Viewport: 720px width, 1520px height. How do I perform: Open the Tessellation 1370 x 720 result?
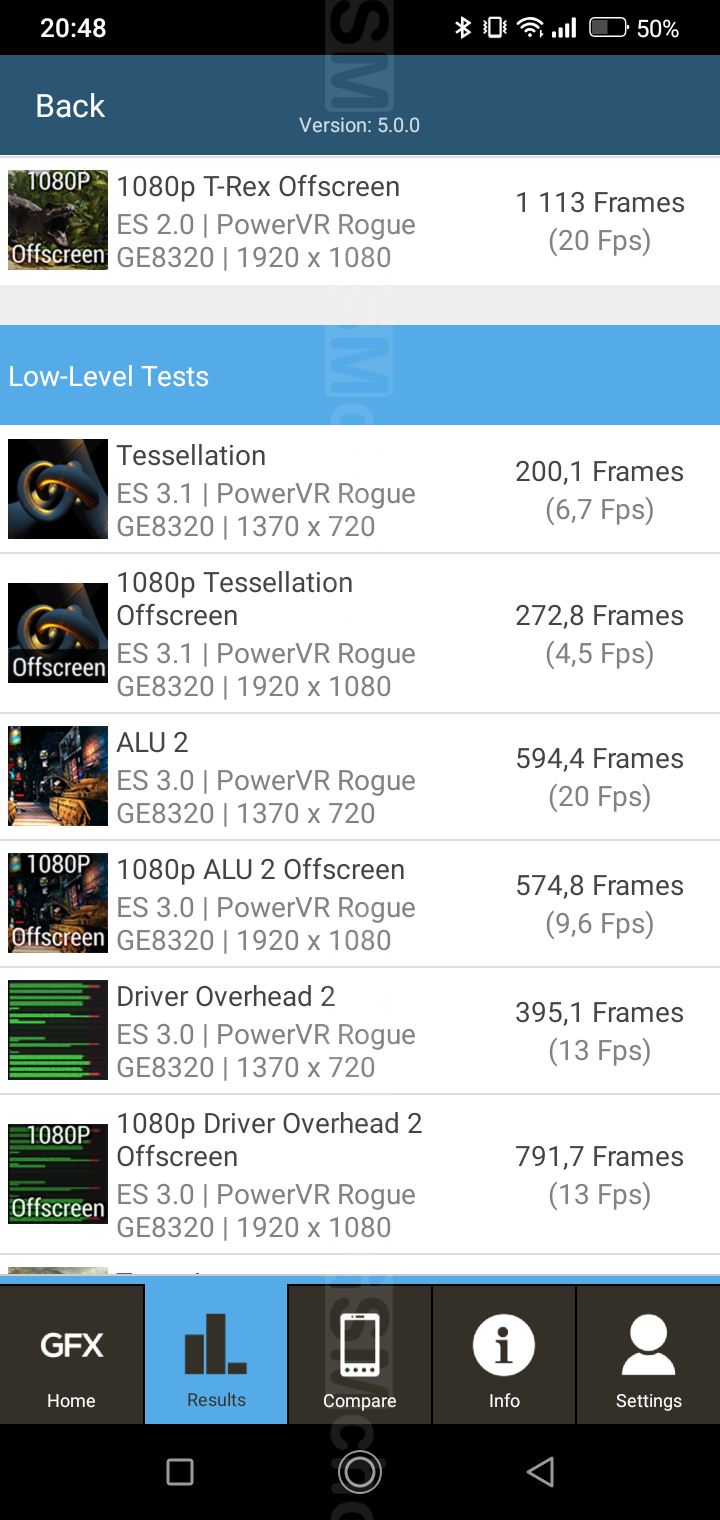tap(360, 490)
